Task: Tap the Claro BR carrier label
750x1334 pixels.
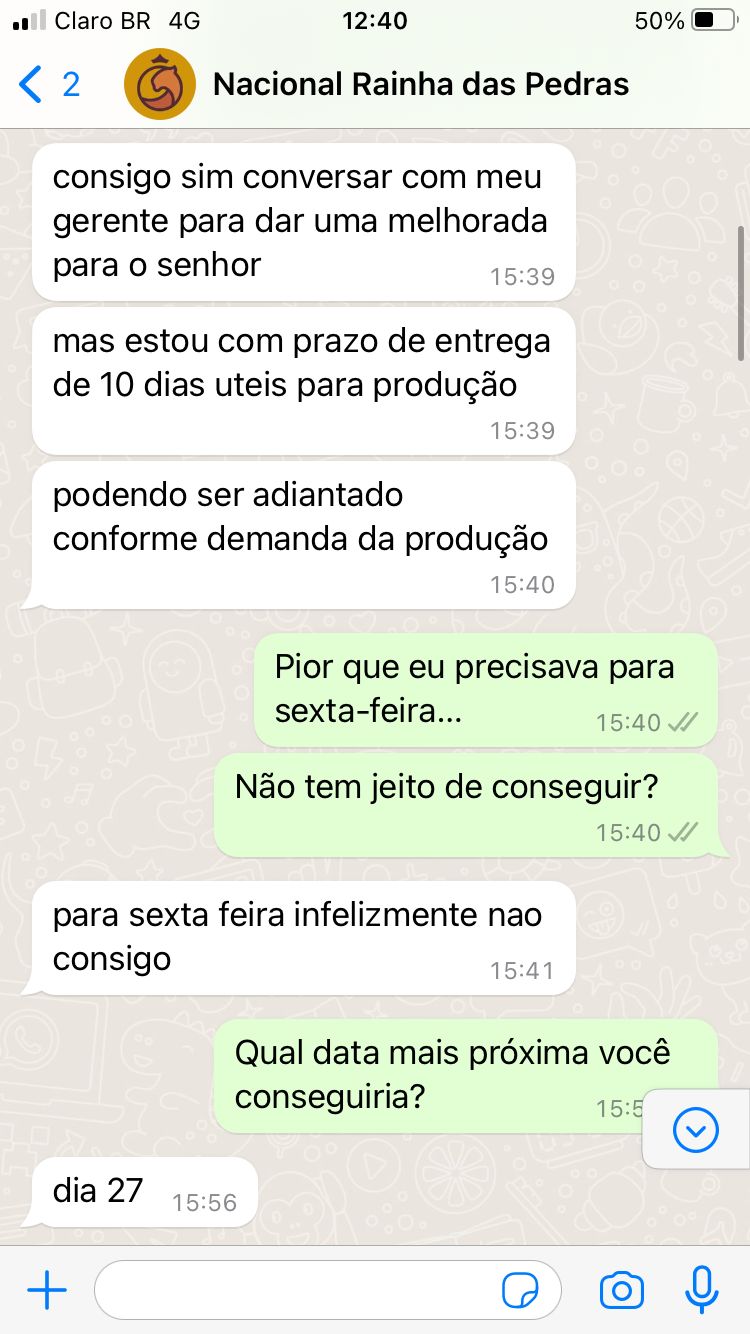Action: pos(106,20)
